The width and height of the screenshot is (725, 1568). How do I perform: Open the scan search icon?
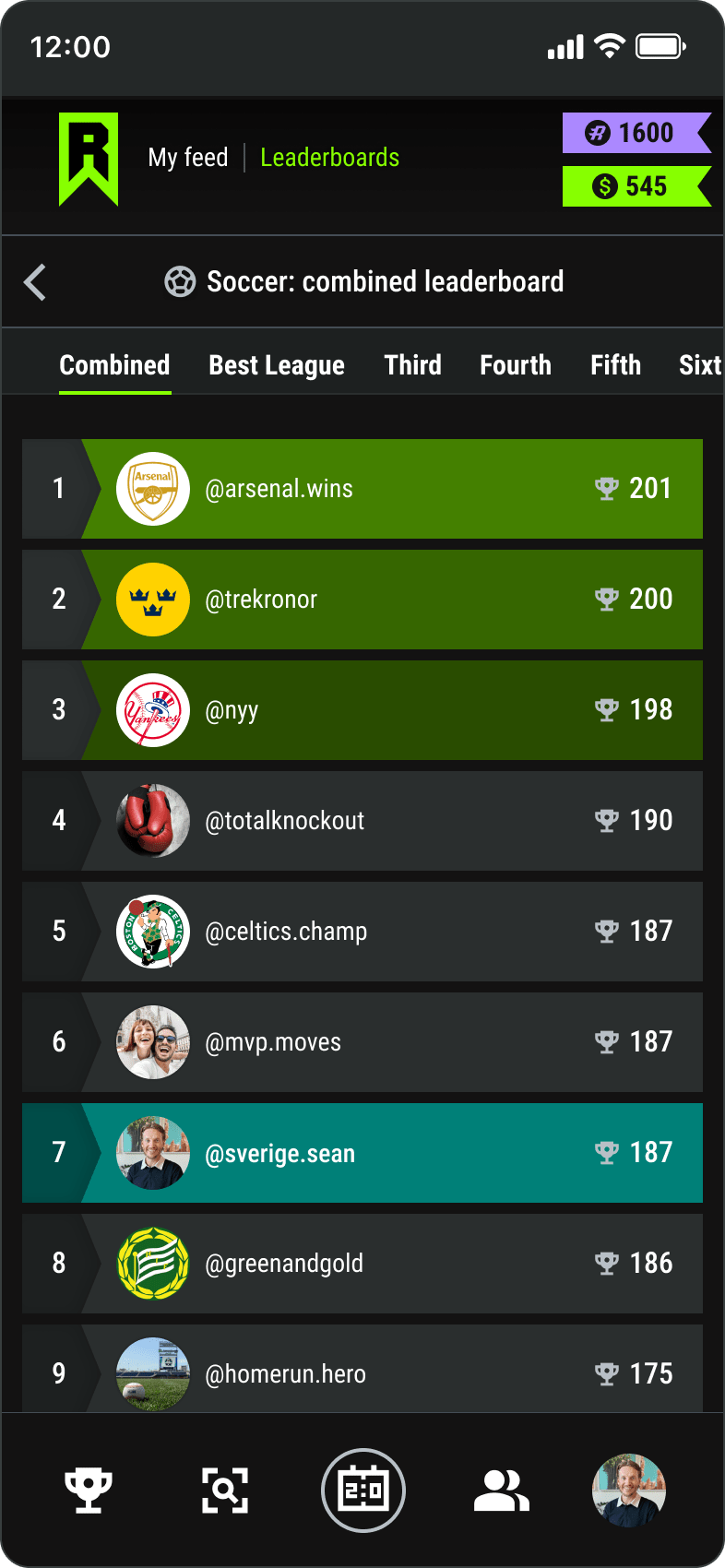click(x=225, y=1491)
